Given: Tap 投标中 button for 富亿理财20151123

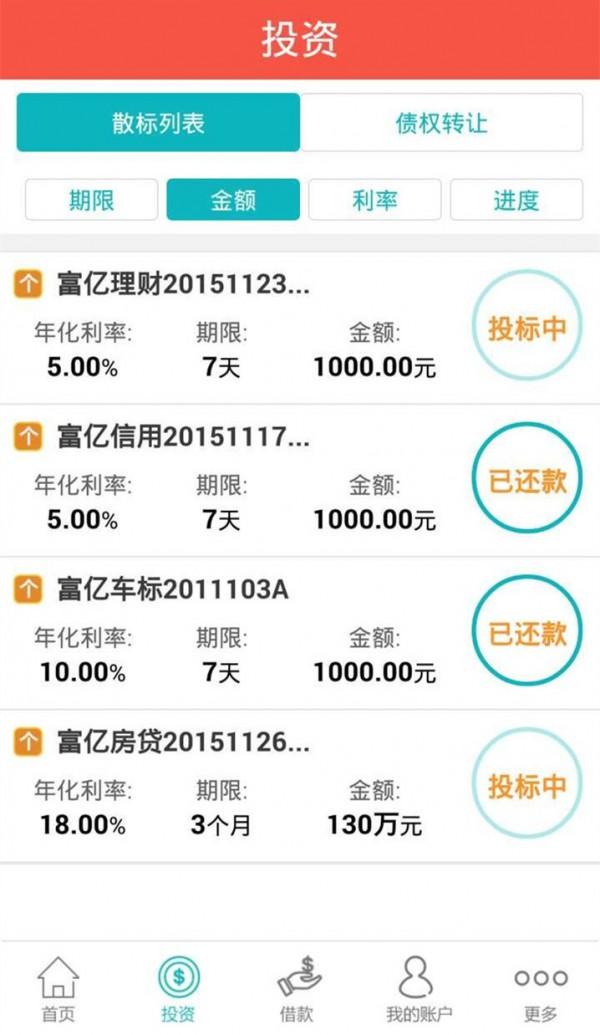Looking at the screenshot, I should [x=527, y=328].
